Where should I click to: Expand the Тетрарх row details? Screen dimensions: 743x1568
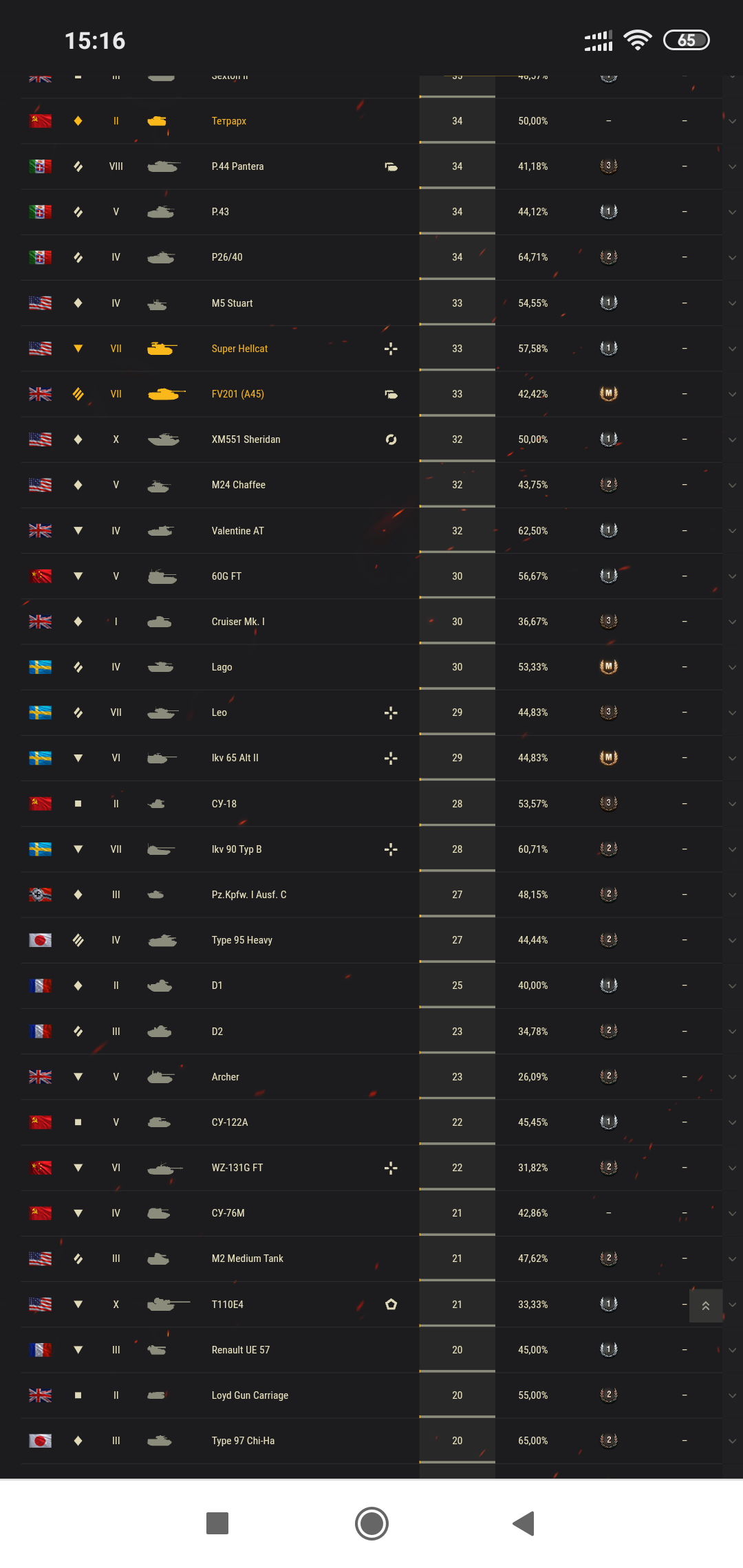(732, 121)
